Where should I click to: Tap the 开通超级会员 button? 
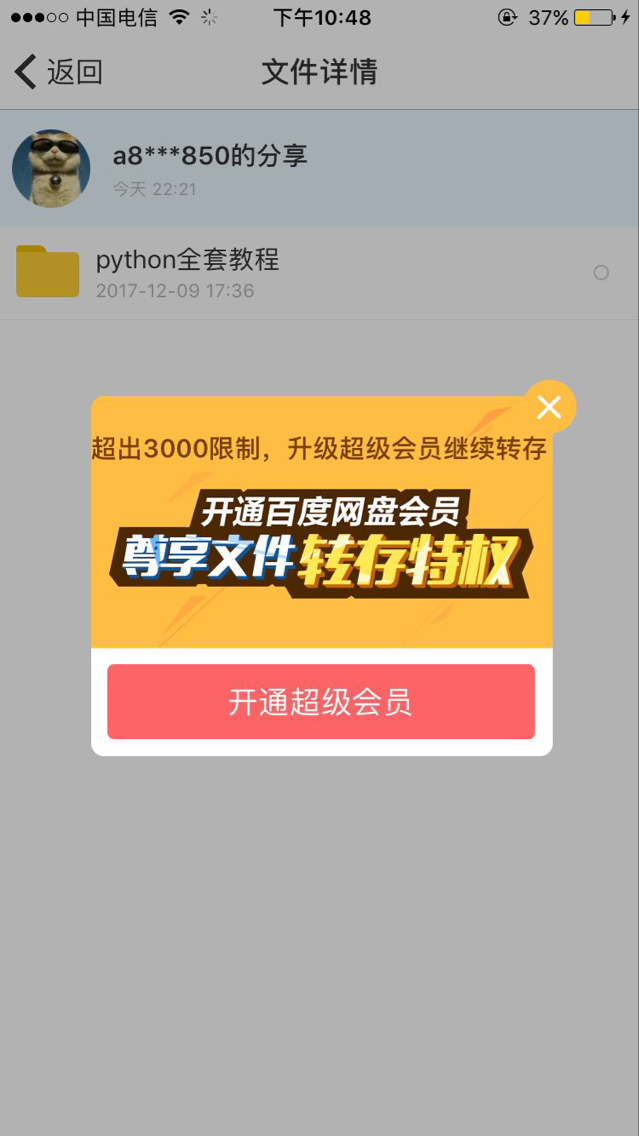[320, 702]
